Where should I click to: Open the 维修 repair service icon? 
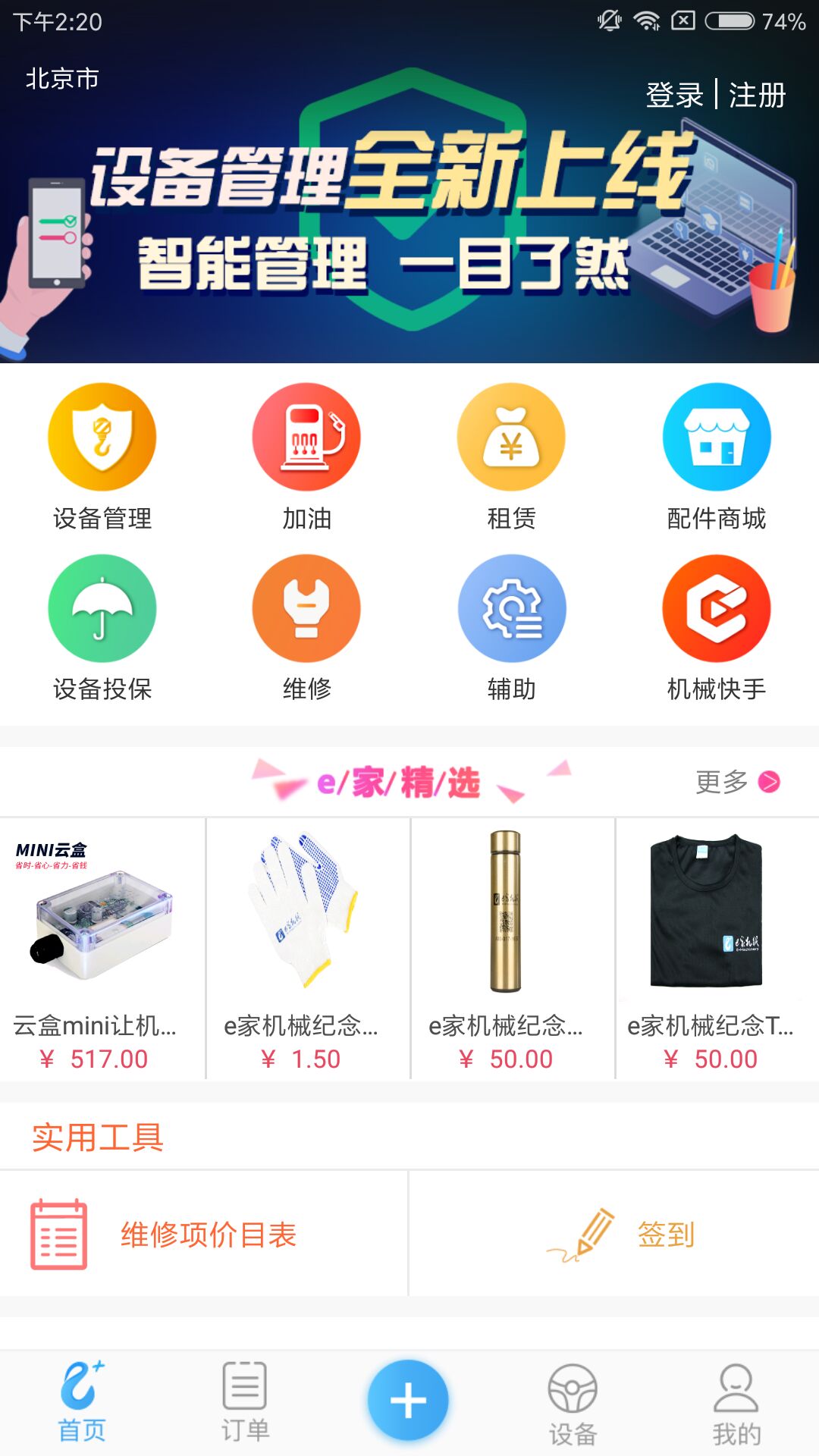click(306, 608)
